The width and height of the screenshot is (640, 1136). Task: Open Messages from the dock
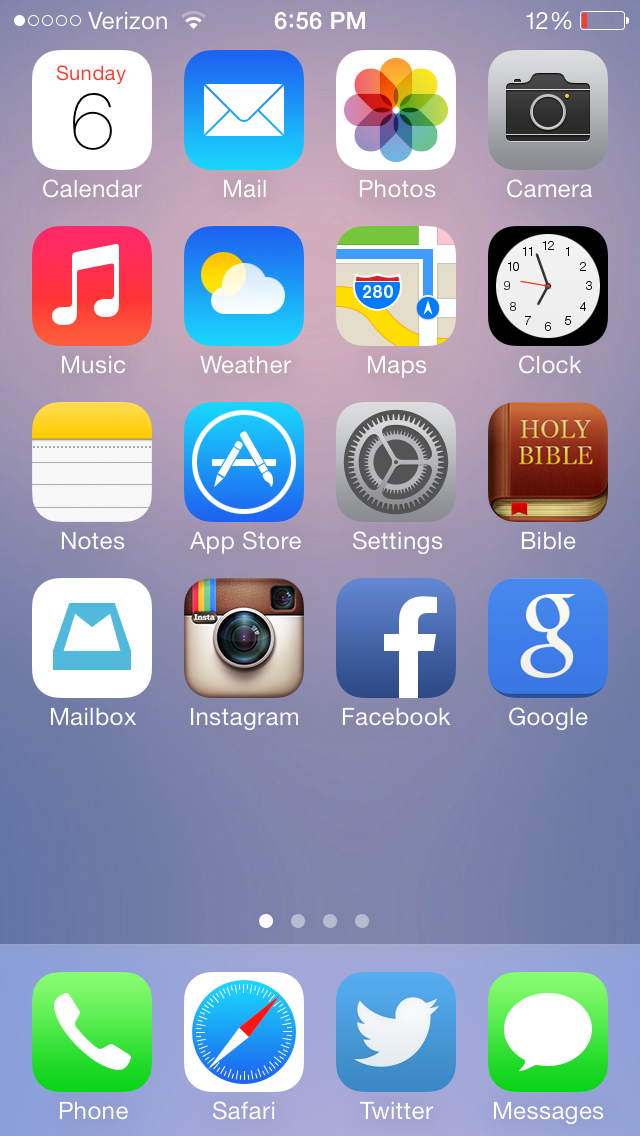click(x=548, y=1032)
